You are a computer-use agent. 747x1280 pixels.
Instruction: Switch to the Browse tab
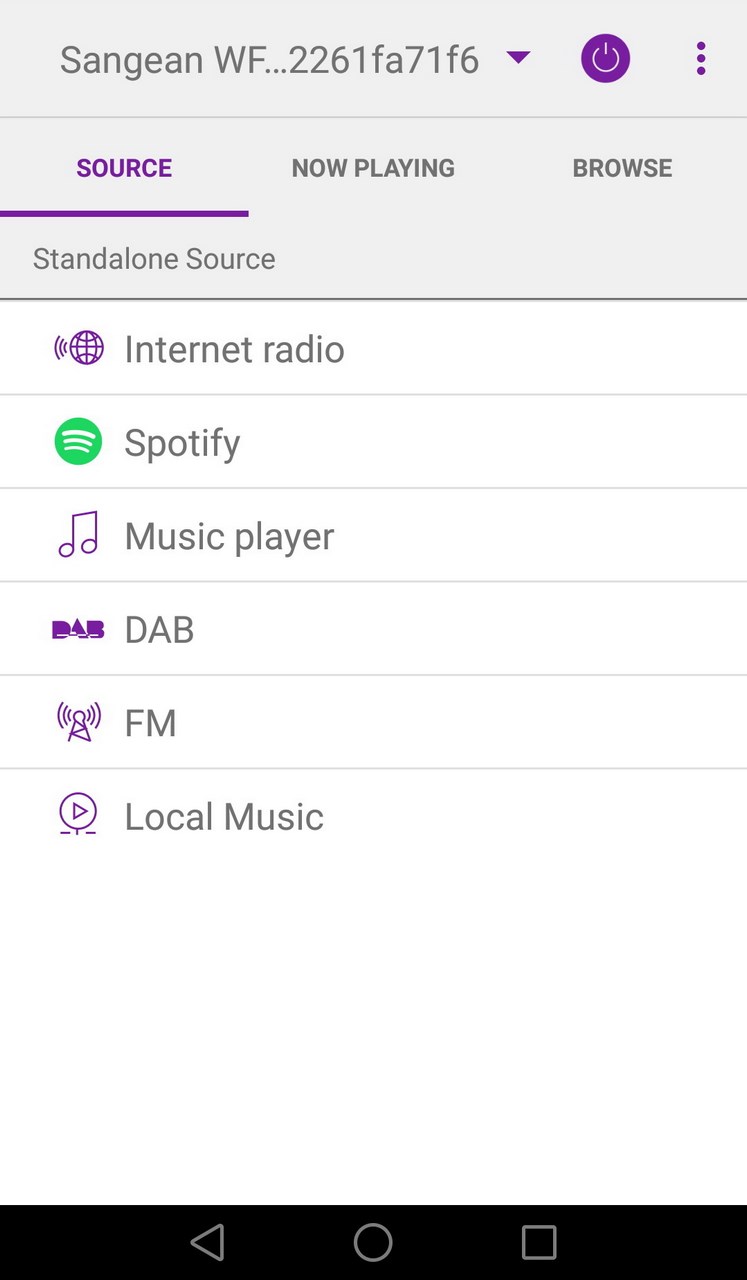pyautogui.click(x=622, y=168)
